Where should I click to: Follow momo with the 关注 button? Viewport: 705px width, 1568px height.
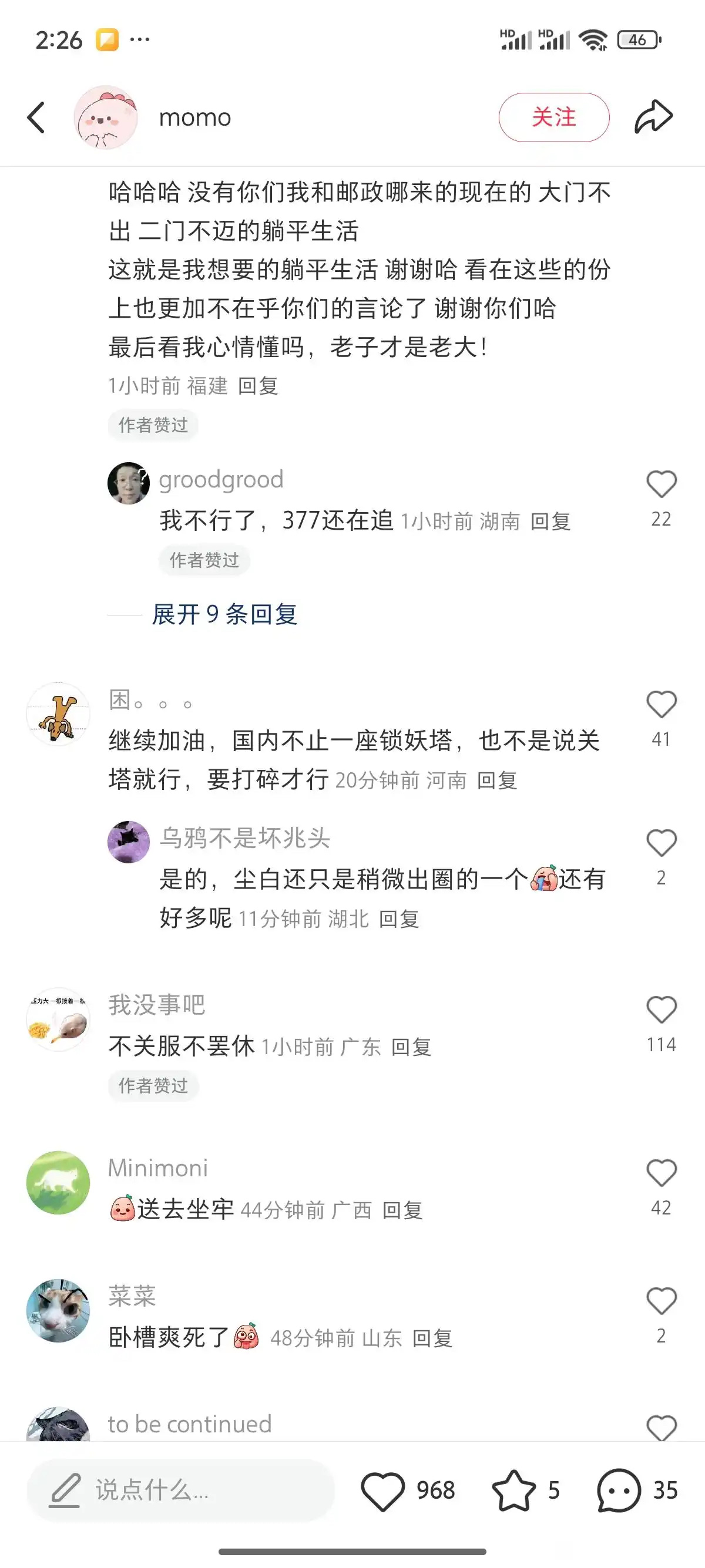coord(553,117)
